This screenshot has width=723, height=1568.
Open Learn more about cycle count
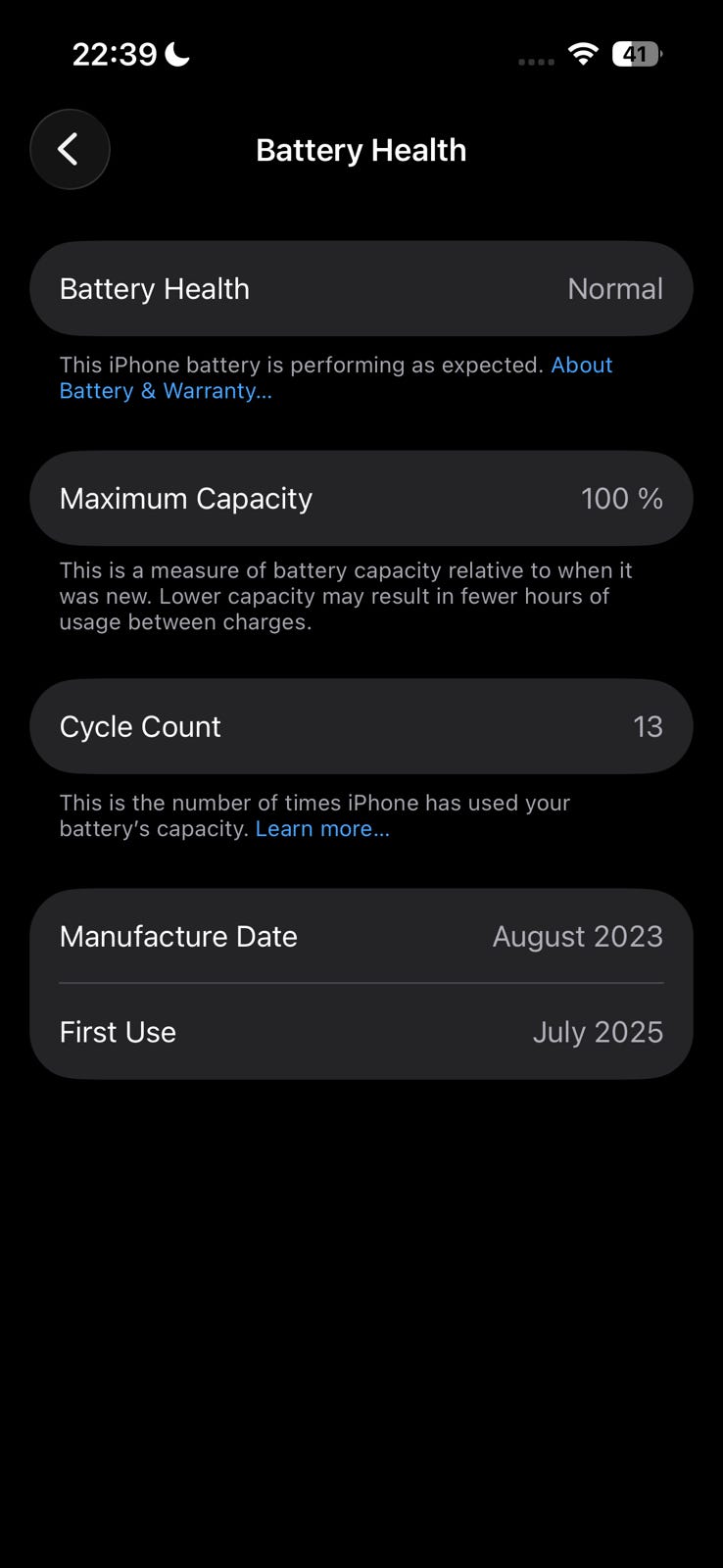(x=322, y=829)
